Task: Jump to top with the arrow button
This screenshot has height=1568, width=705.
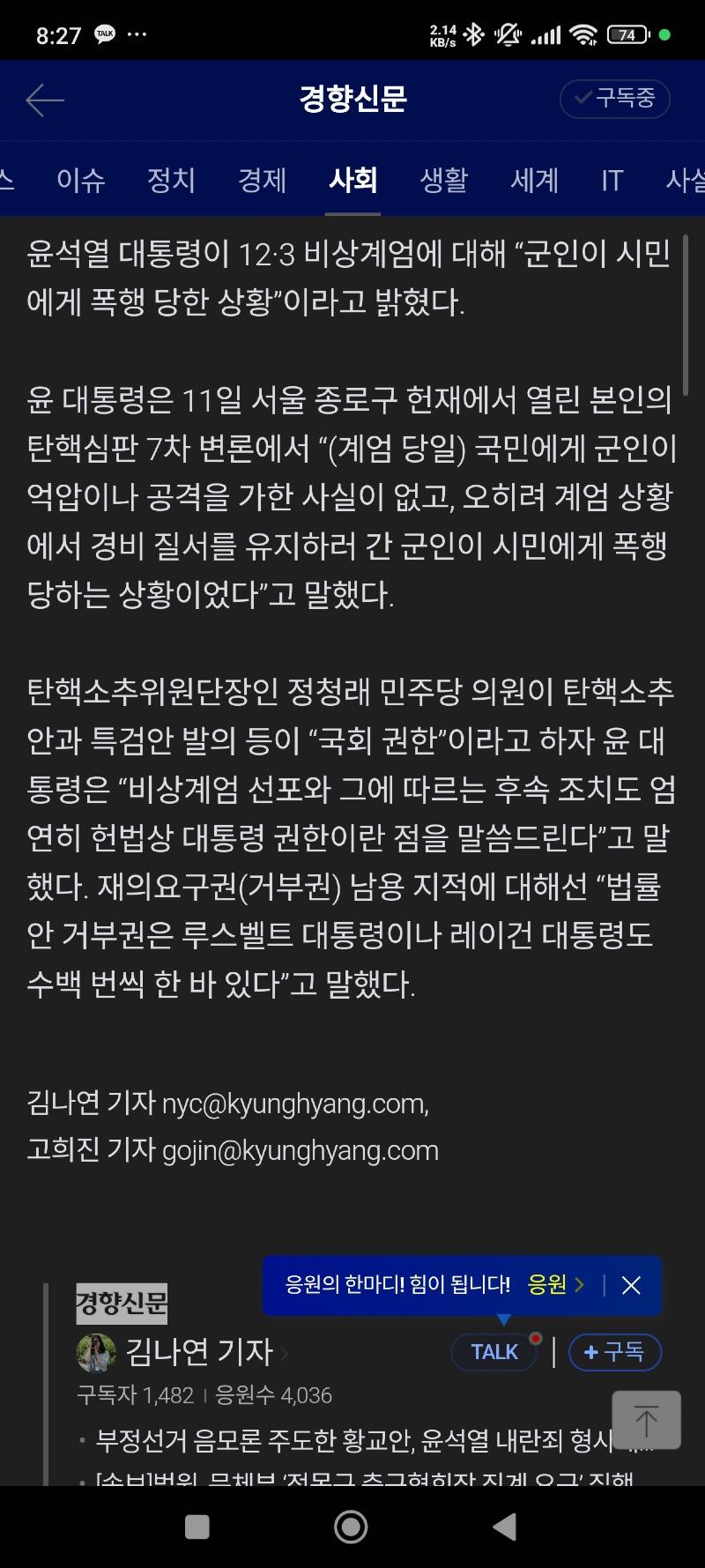Action: pos(646,1420)
